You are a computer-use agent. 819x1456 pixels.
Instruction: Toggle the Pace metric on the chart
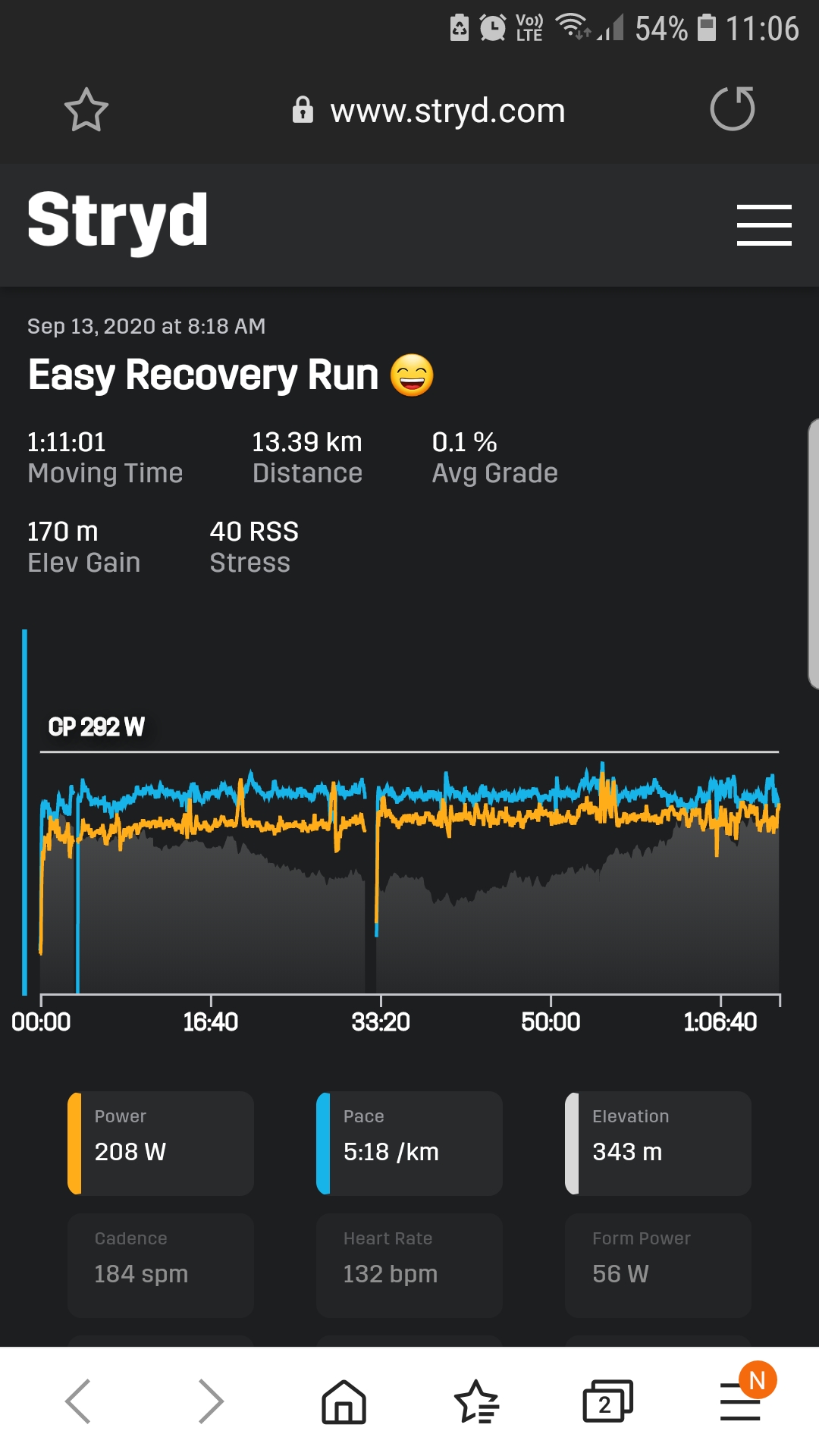coord(409,1143)
